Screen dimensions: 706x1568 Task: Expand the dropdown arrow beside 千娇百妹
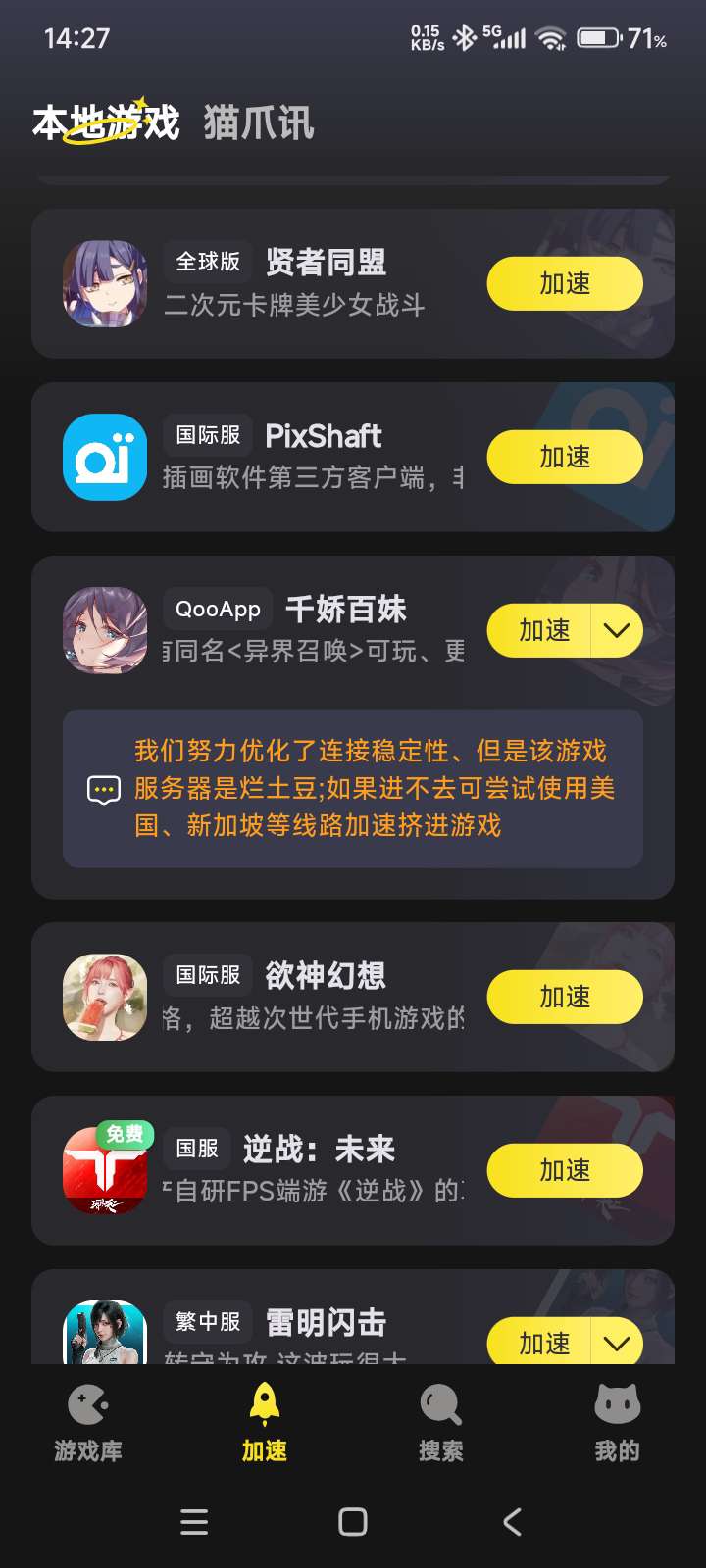point(617,630)
